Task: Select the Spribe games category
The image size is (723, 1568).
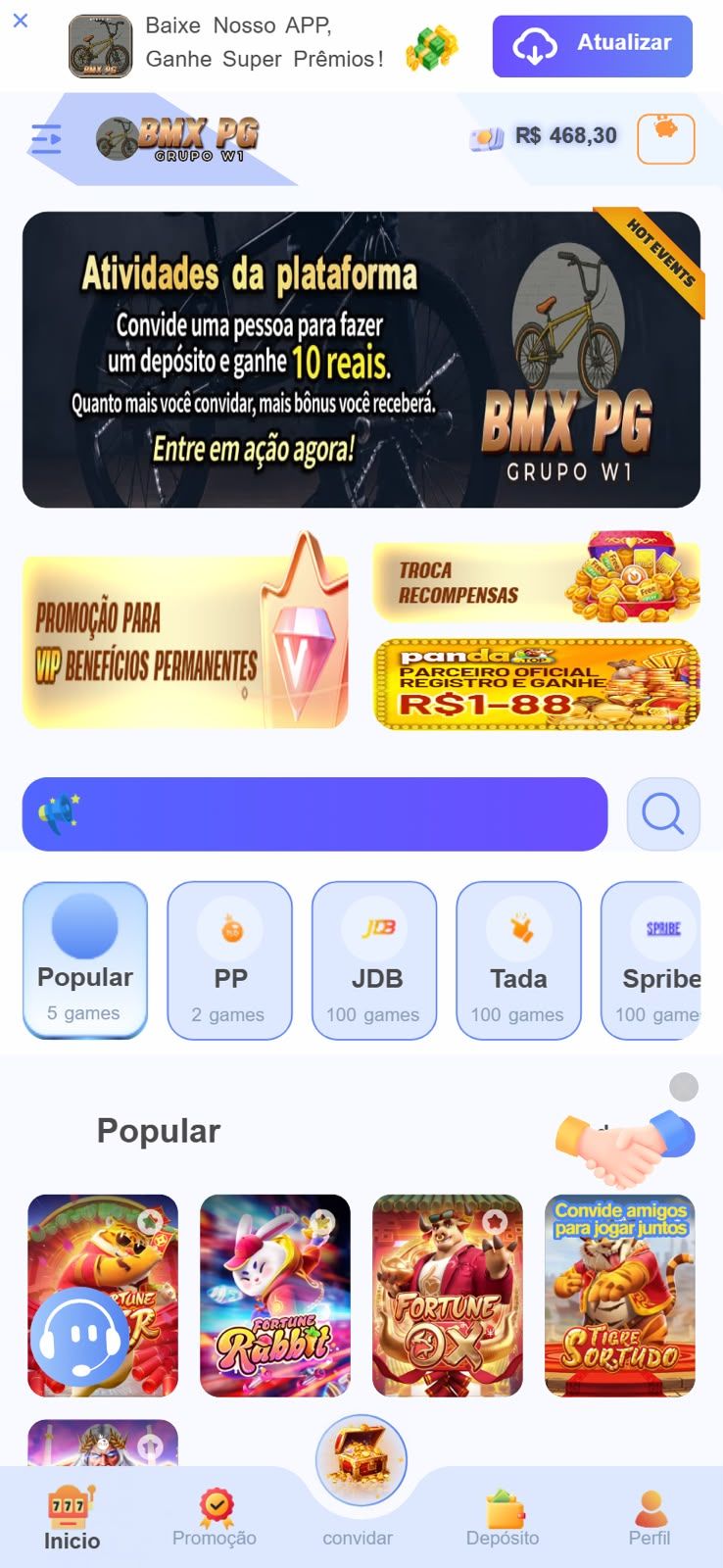Action: [x=651, y=960]
